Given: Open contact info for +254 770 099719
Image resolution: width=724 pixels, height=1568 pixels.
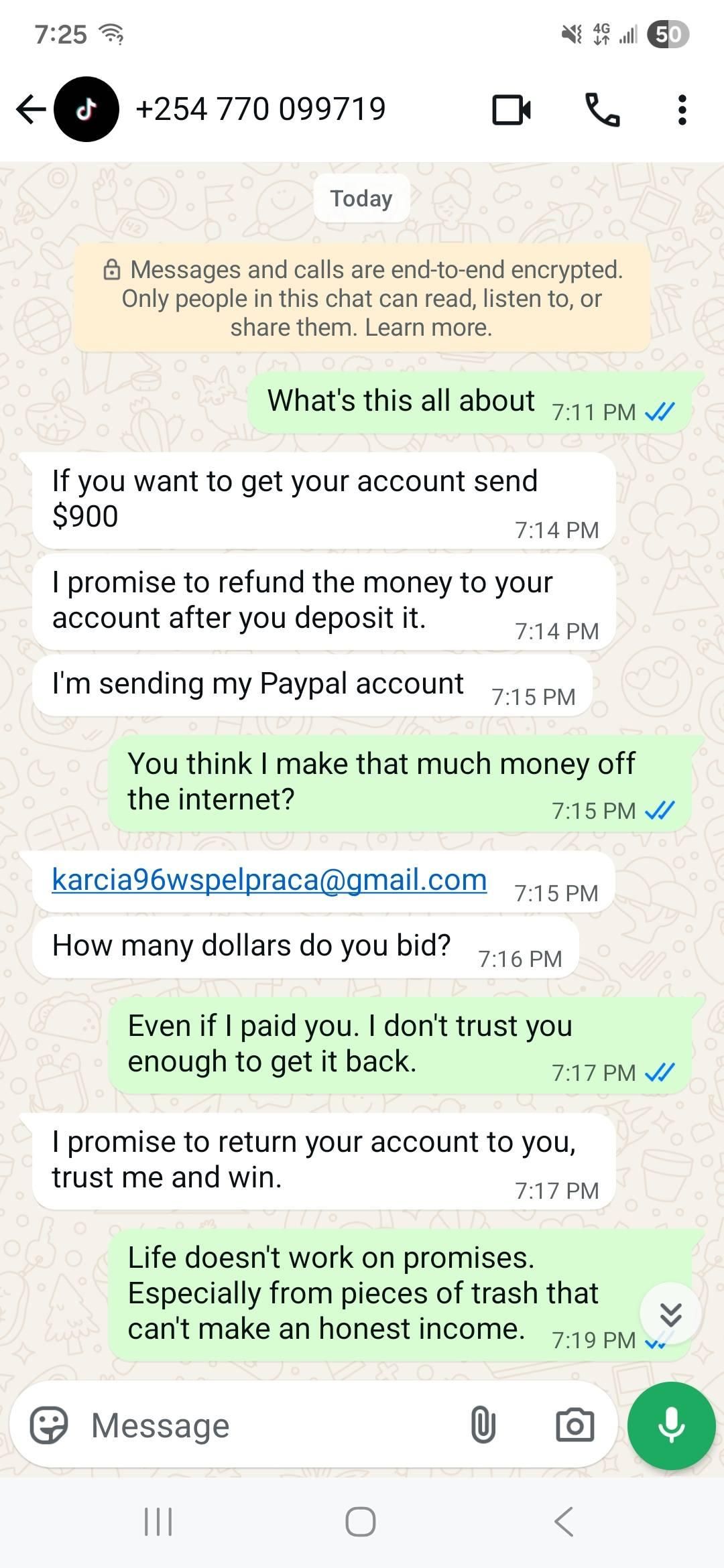Looking at the screenshot, I should click(260, 109).
